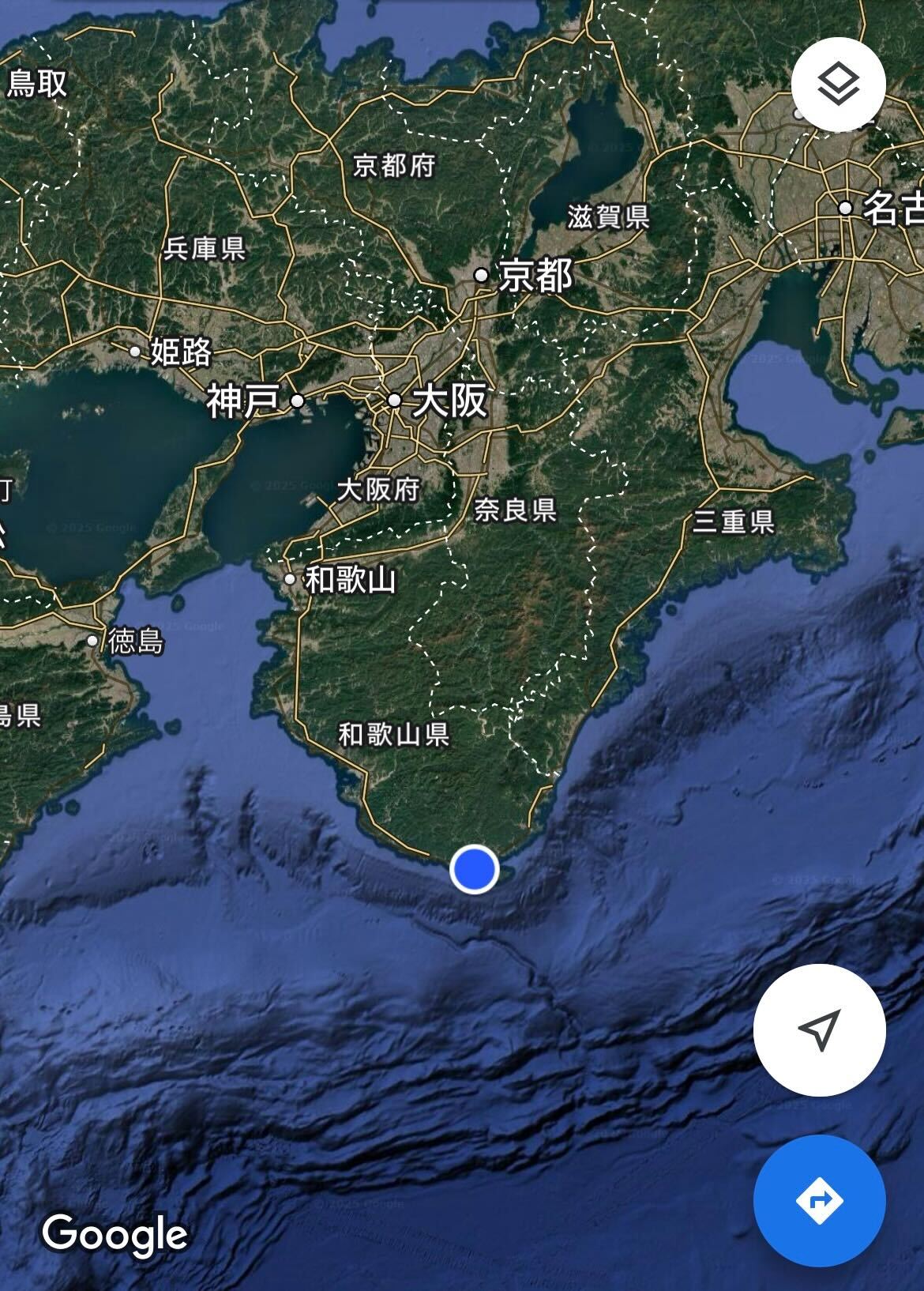Select the 大阪 city label on the map
Image resolution: width=924 pixels, height=1291 pixels.
(448, 401)
